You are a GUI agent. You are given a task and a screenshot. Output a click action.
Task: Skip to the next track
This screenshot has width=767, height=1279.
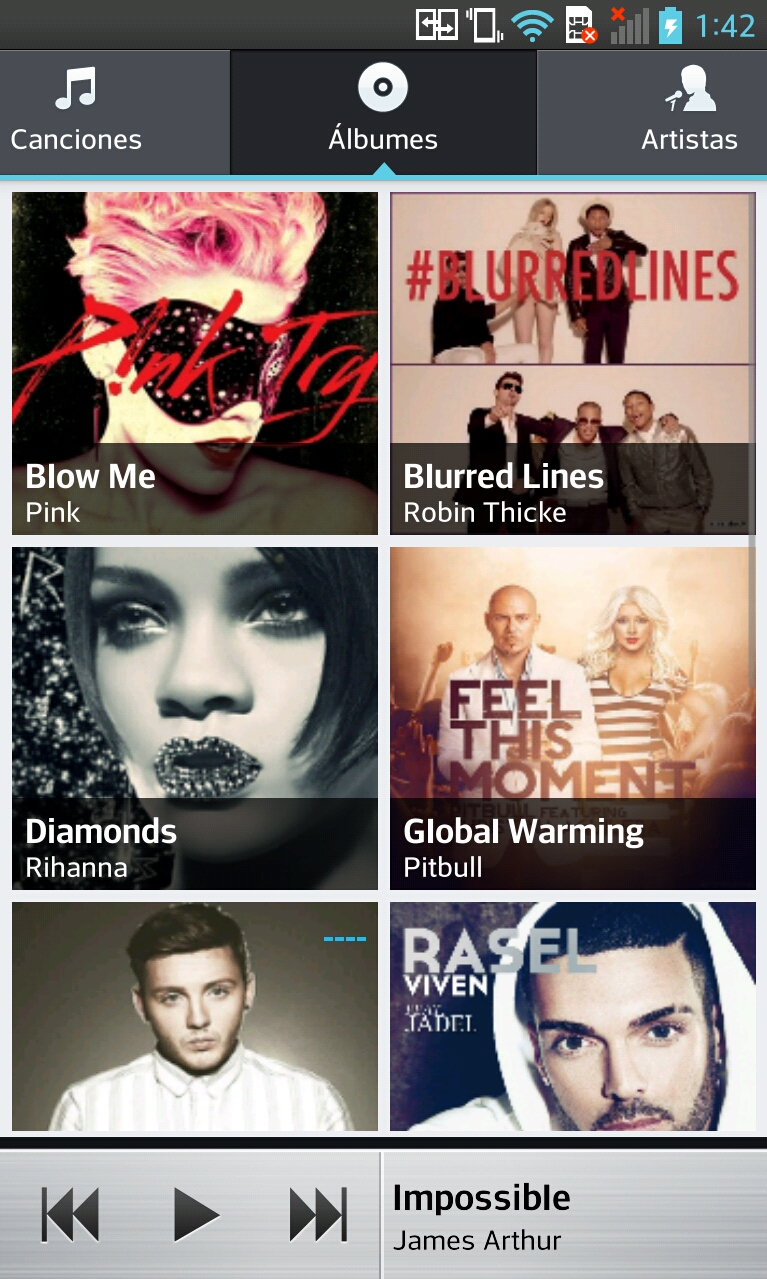point(318,1215)
